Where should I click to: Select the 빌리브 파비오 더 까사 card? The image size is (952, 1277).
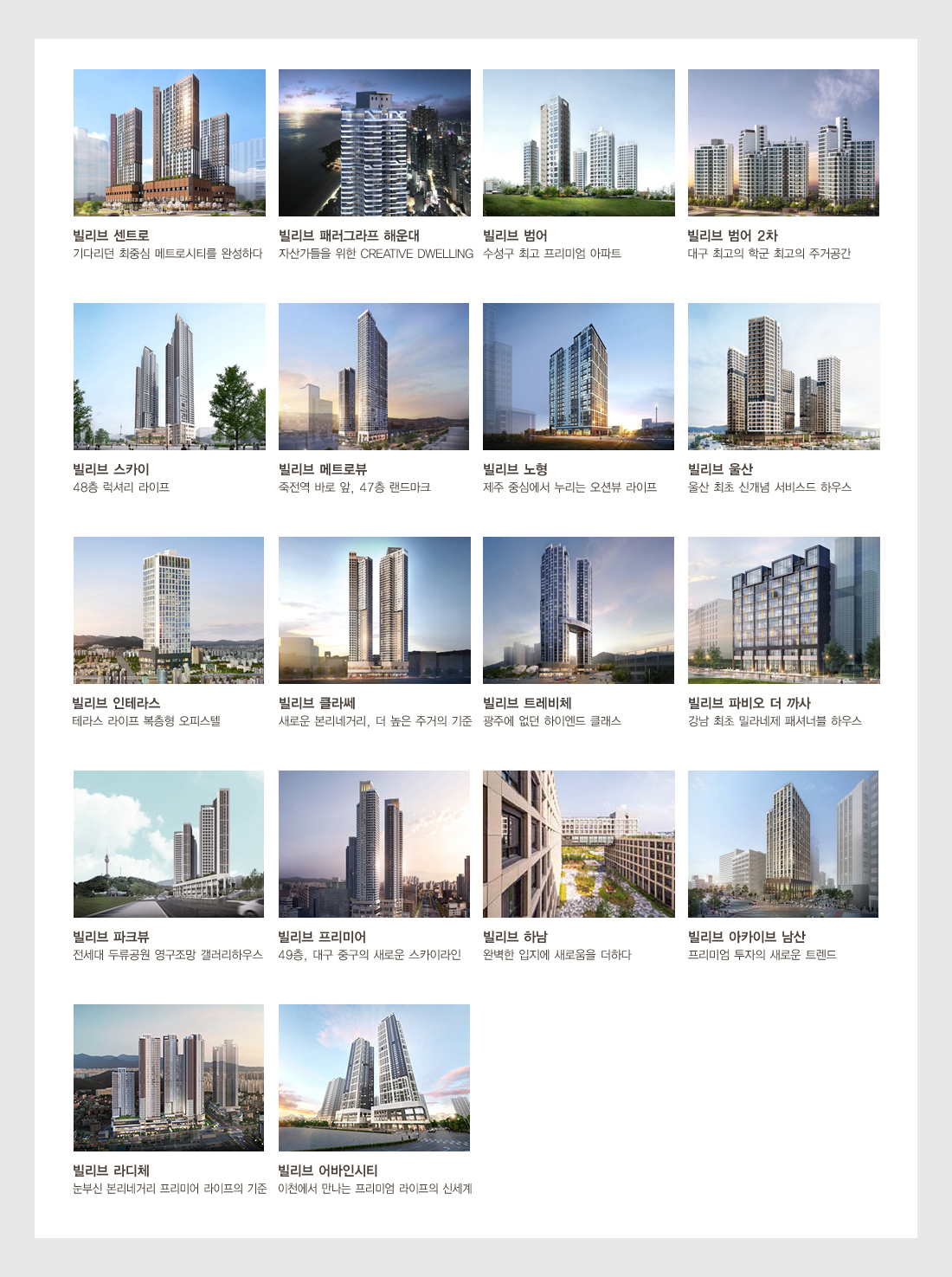783,610
